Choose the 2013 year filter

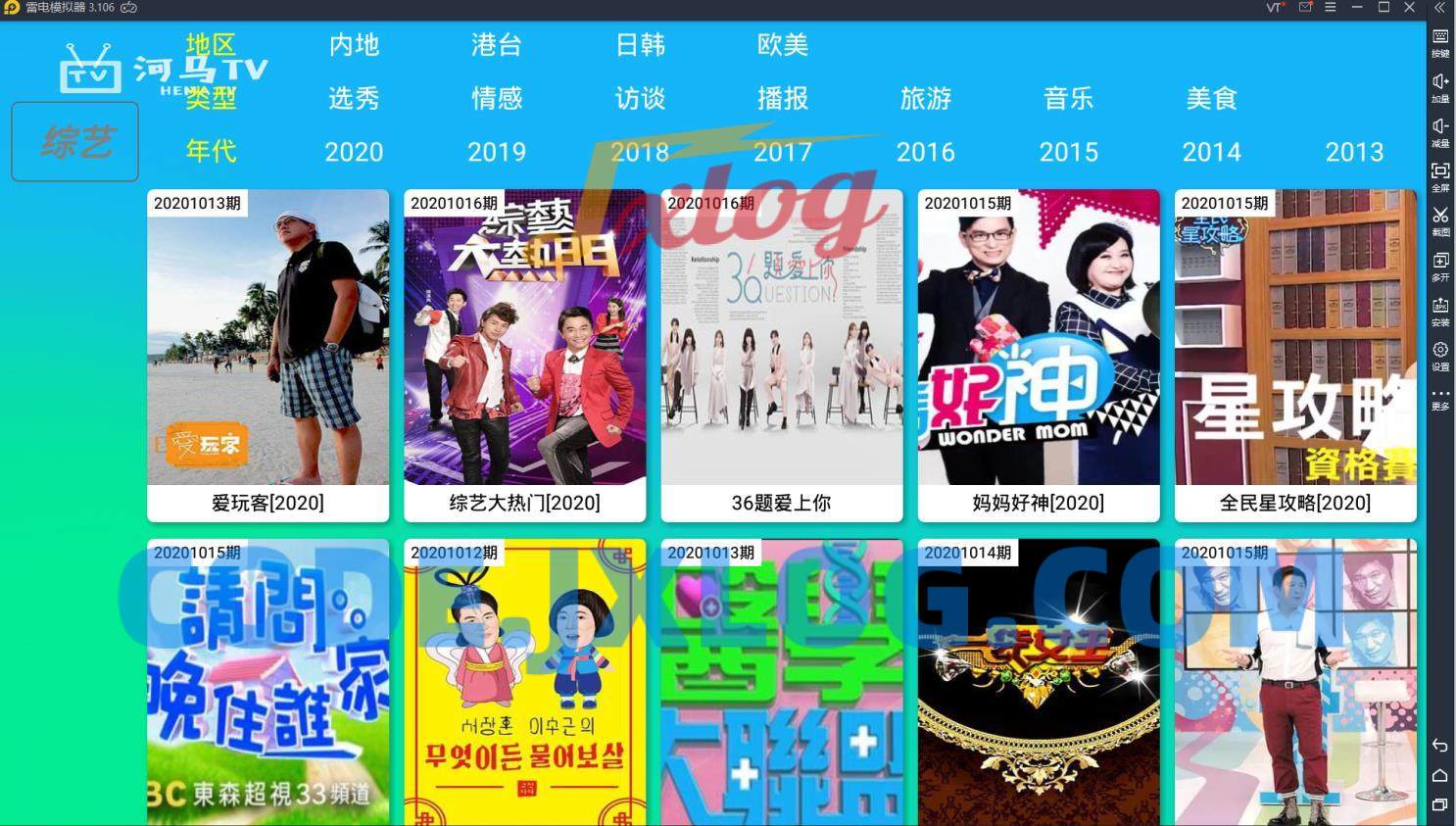coord(1354,152)
